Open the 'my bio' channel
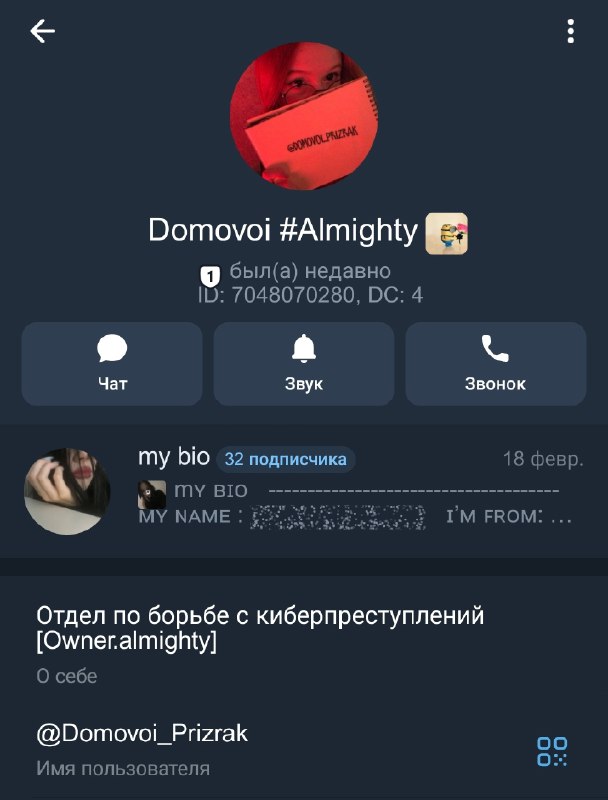The height and width of the screenshot is (800, 608). point(304,491)
